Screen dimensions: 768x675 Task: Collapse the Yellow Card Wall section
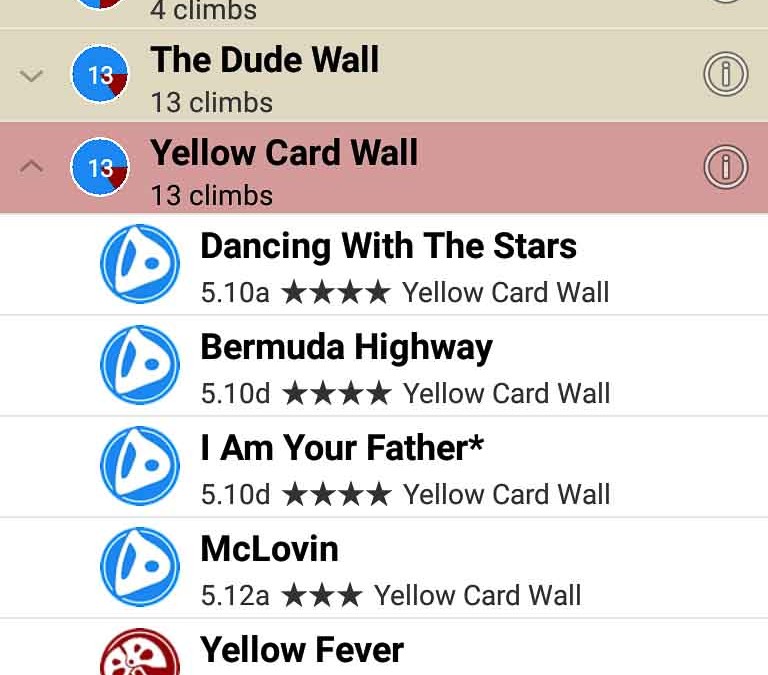(32, 167)
